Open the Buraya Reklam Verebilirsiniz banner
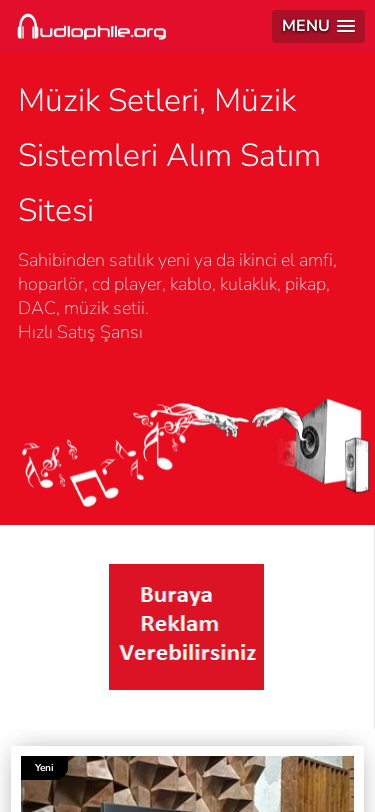The height and width of the screenshot is (812, 375). click(x=186, y=627)
